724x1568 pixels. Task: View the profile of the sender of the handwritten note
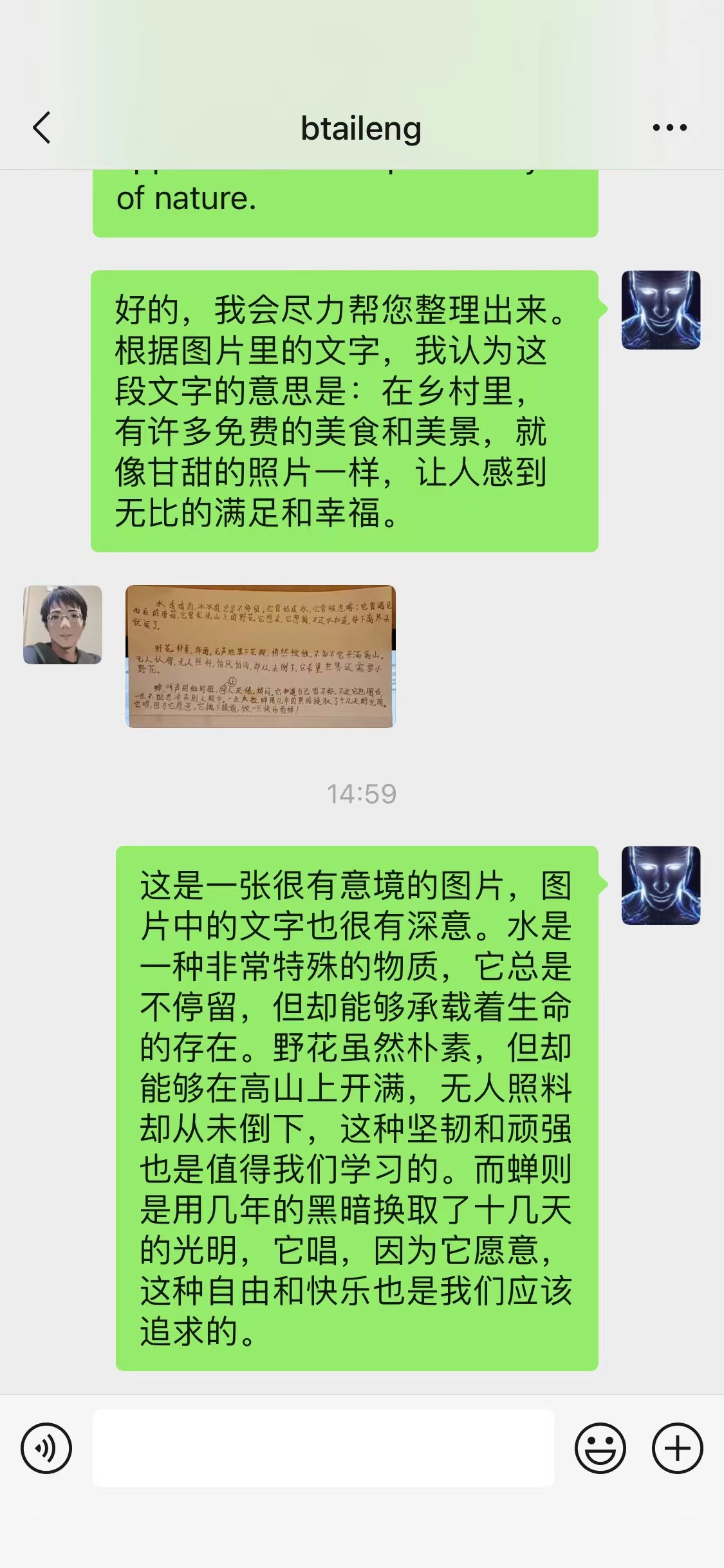[62, 624]
